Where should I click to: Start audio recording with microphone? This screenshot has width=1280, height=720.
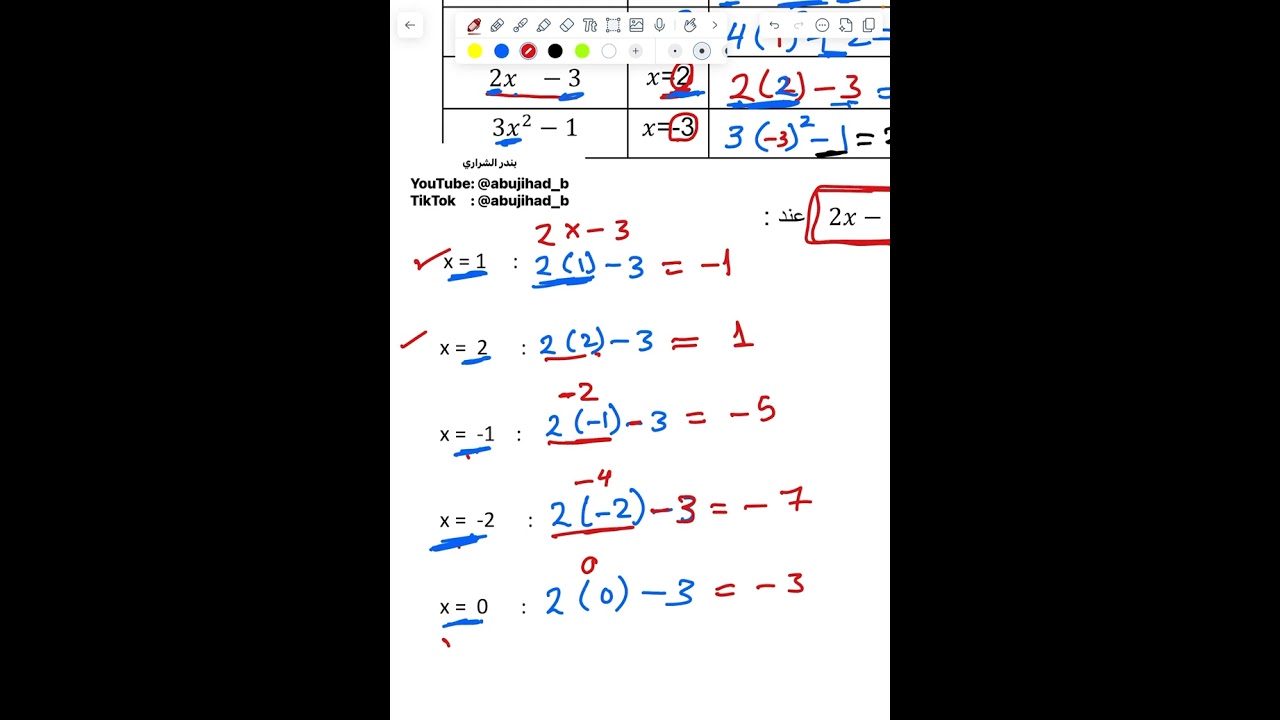point(659,25)
